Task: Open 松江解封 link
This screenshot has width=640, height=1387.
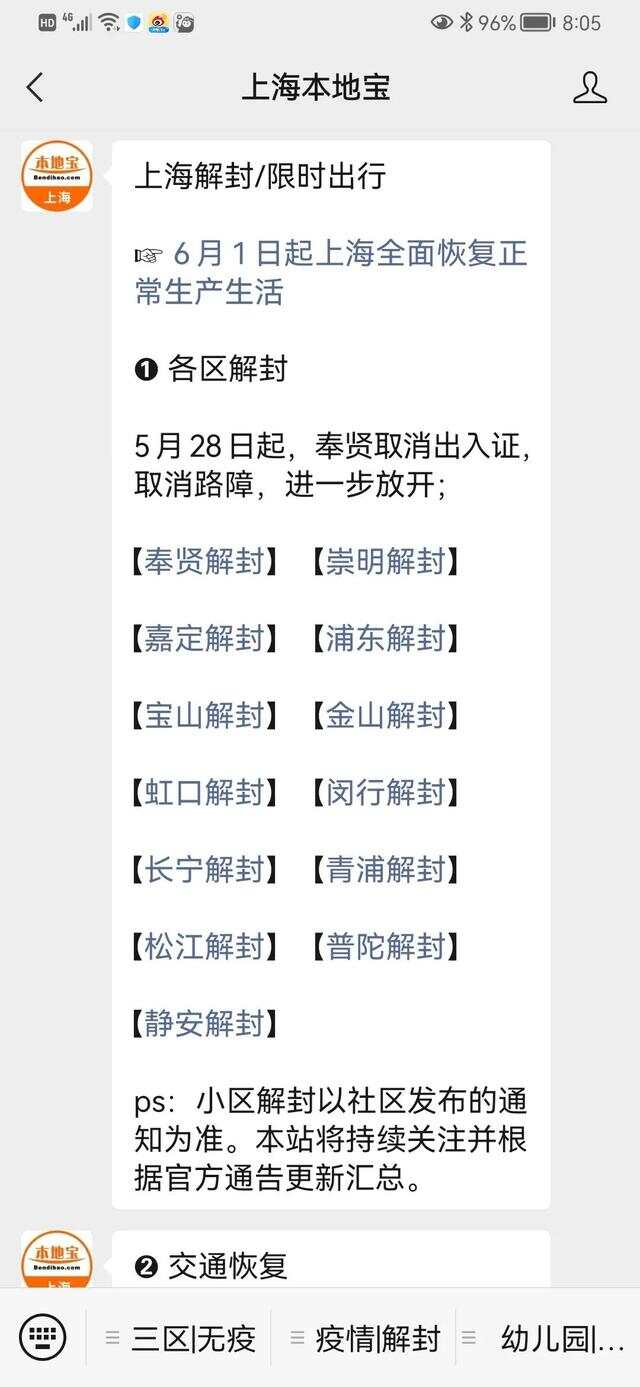Action: pos(204,946)
